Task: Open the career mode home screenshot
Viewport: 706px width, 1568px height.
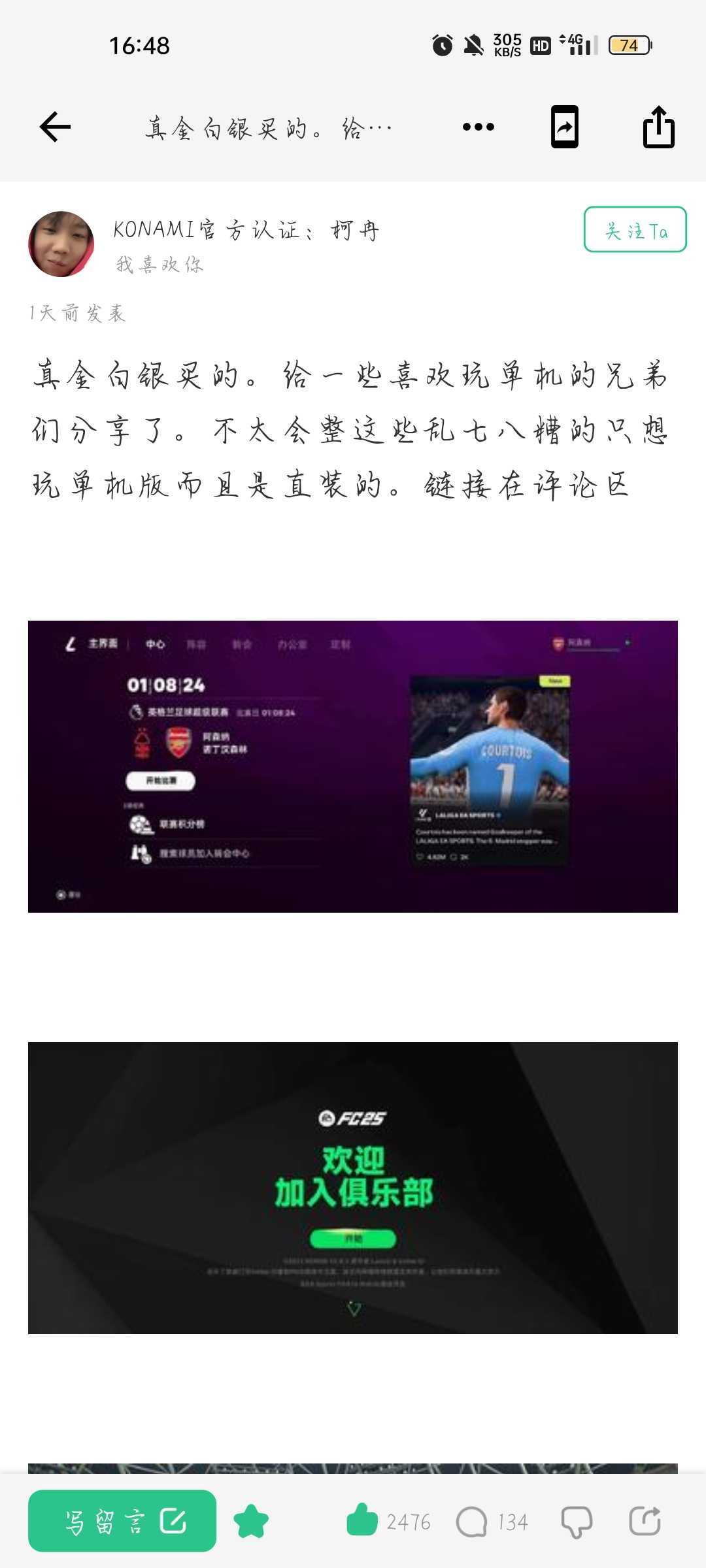Action: [x=353, y=766]
